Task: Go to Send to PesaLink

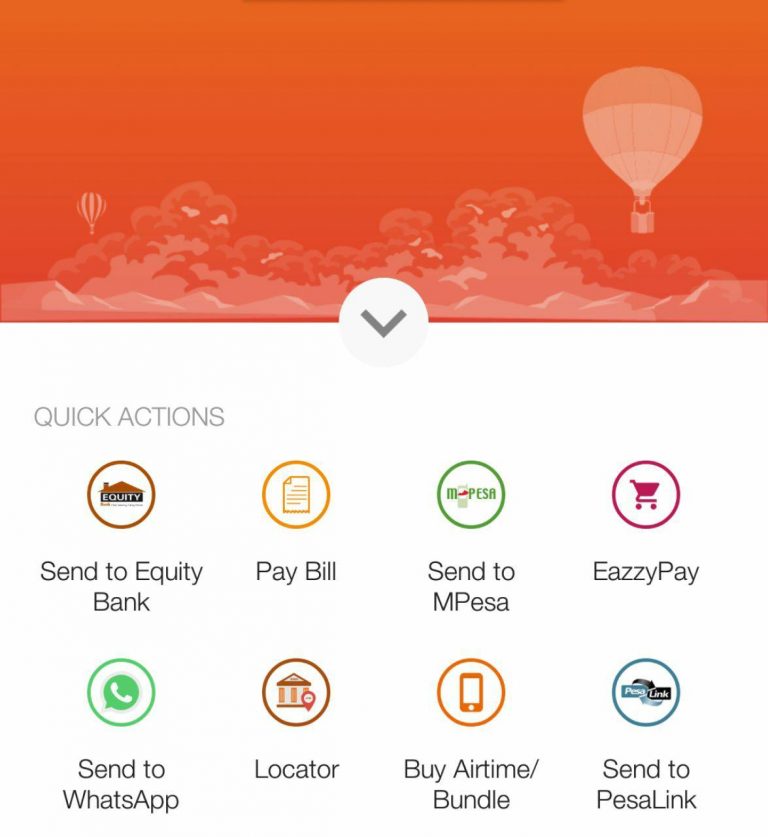Action: click(x=646, y=692)
